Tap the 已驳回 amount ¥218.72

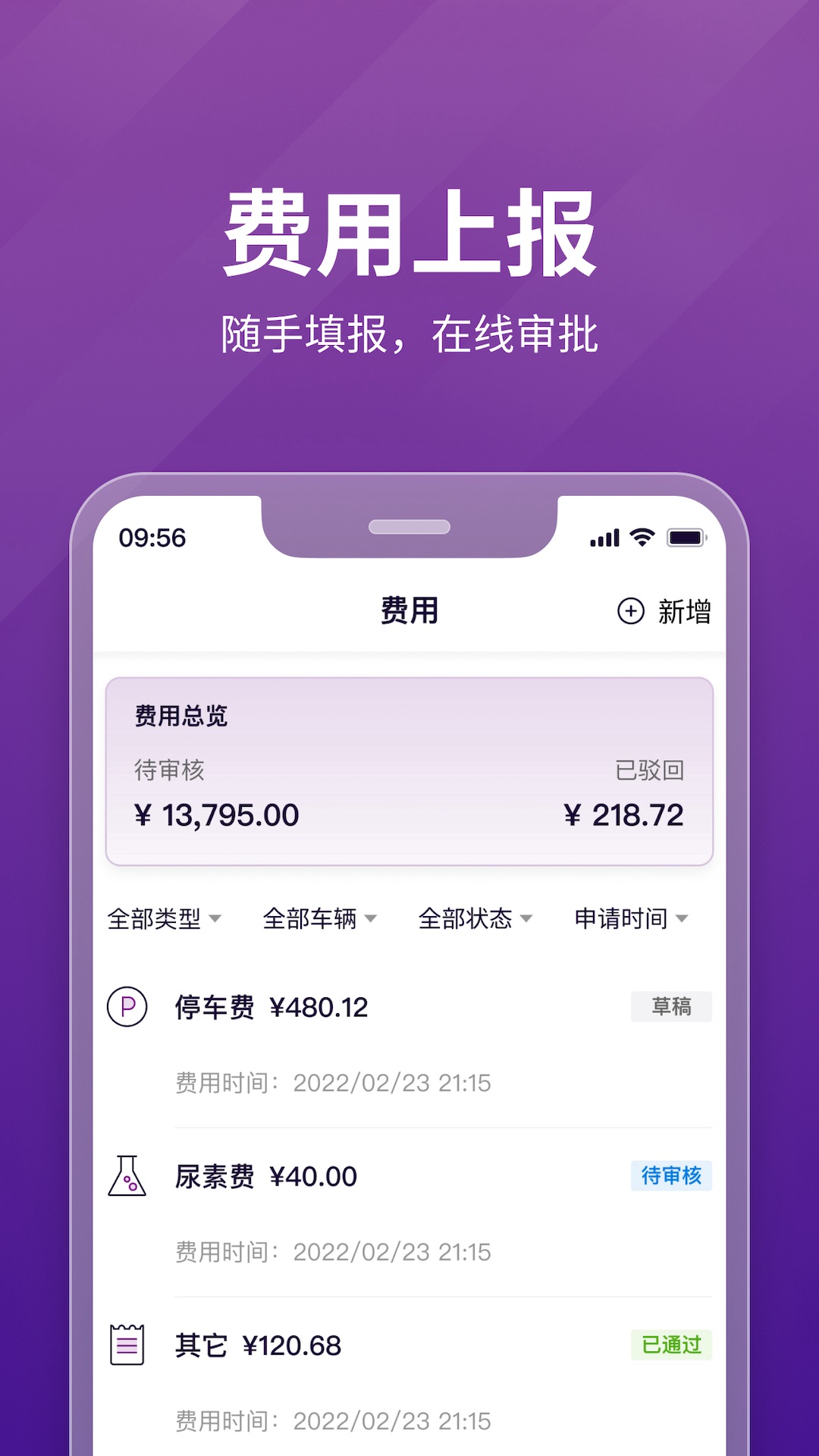click(625, 814)
